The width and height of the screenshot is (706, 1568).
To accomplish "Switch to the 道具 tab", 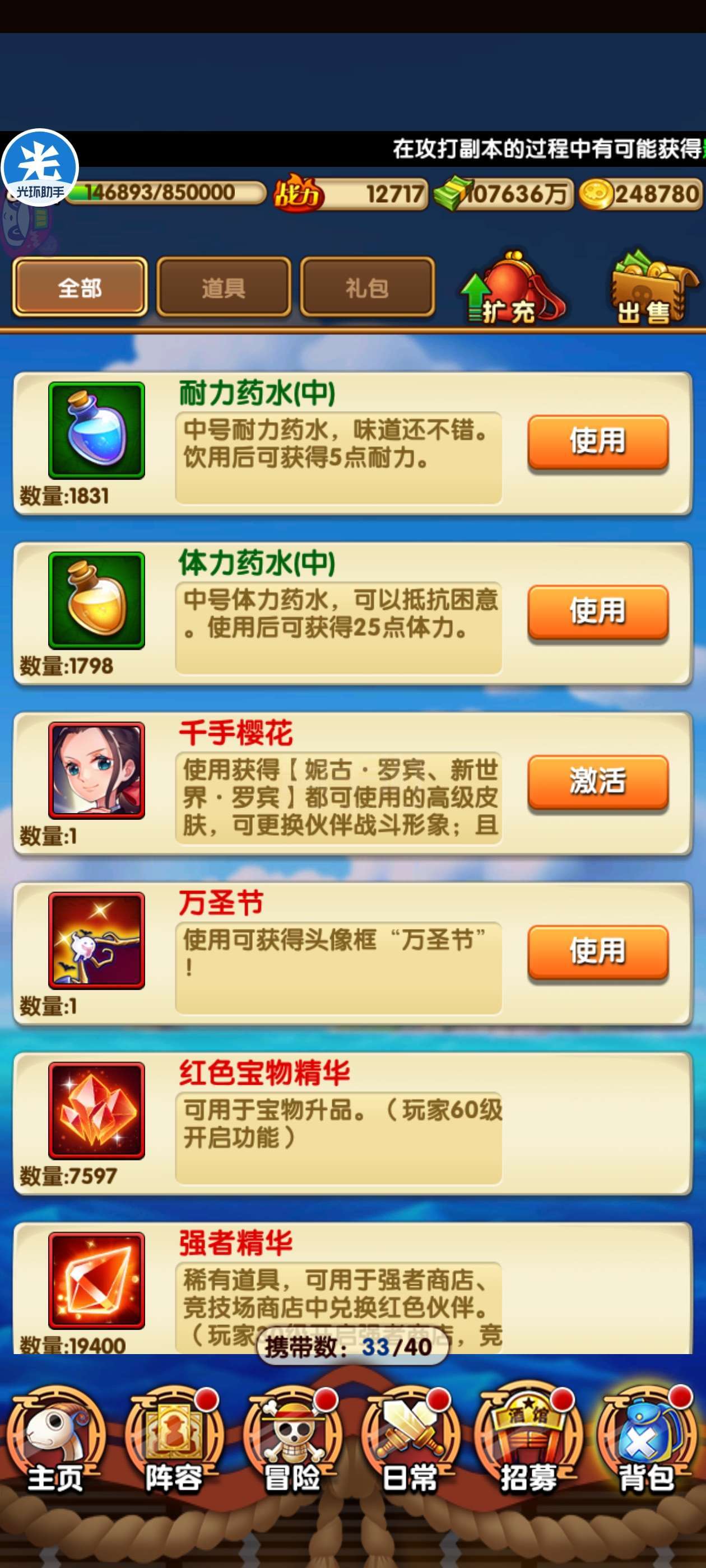I will coord(224,287).
